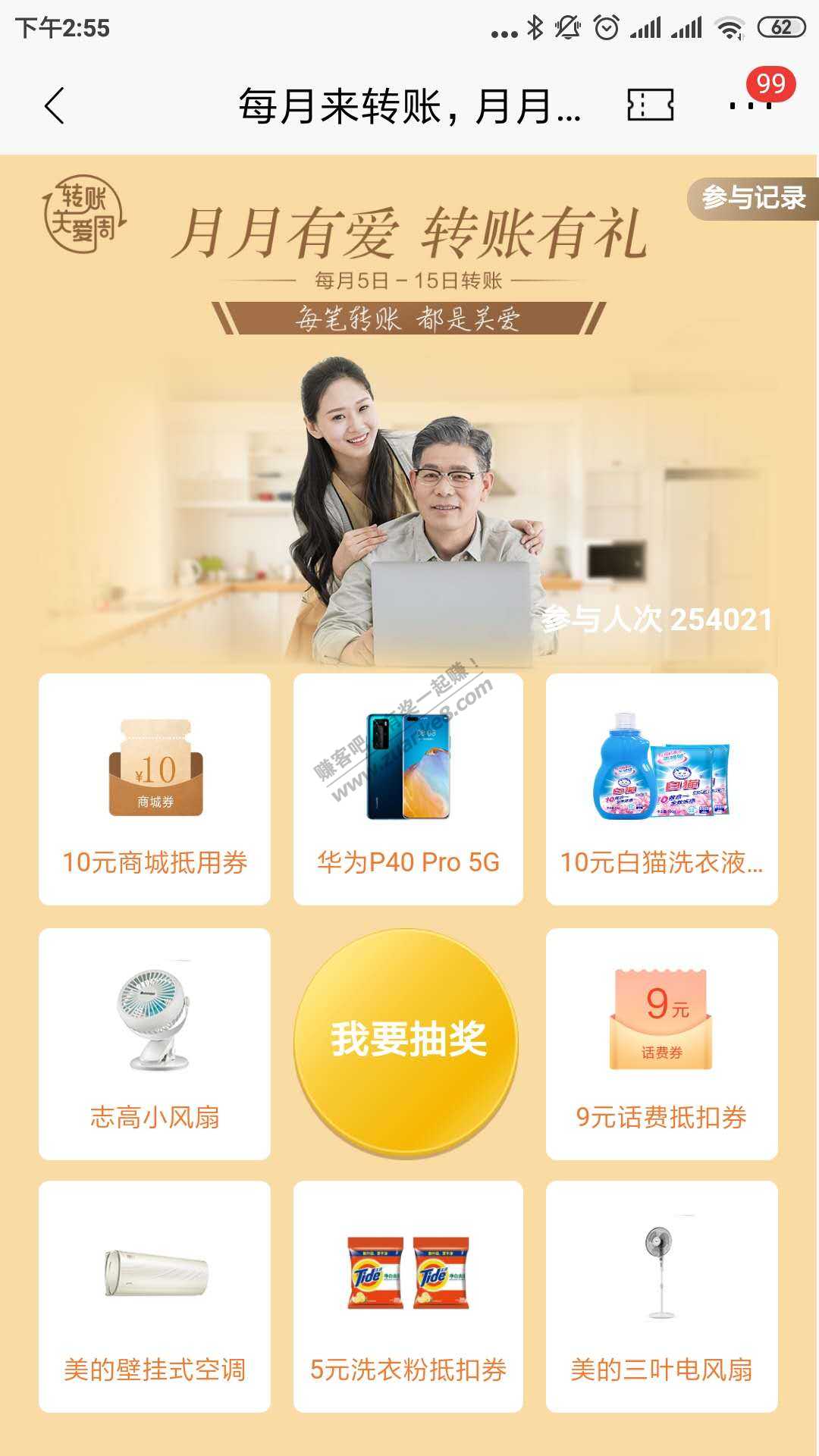The height and width of the screenshot is (1456, 819).
Task: Select the 华为P40 Pro 5G prize card
Action: point(408,789)
